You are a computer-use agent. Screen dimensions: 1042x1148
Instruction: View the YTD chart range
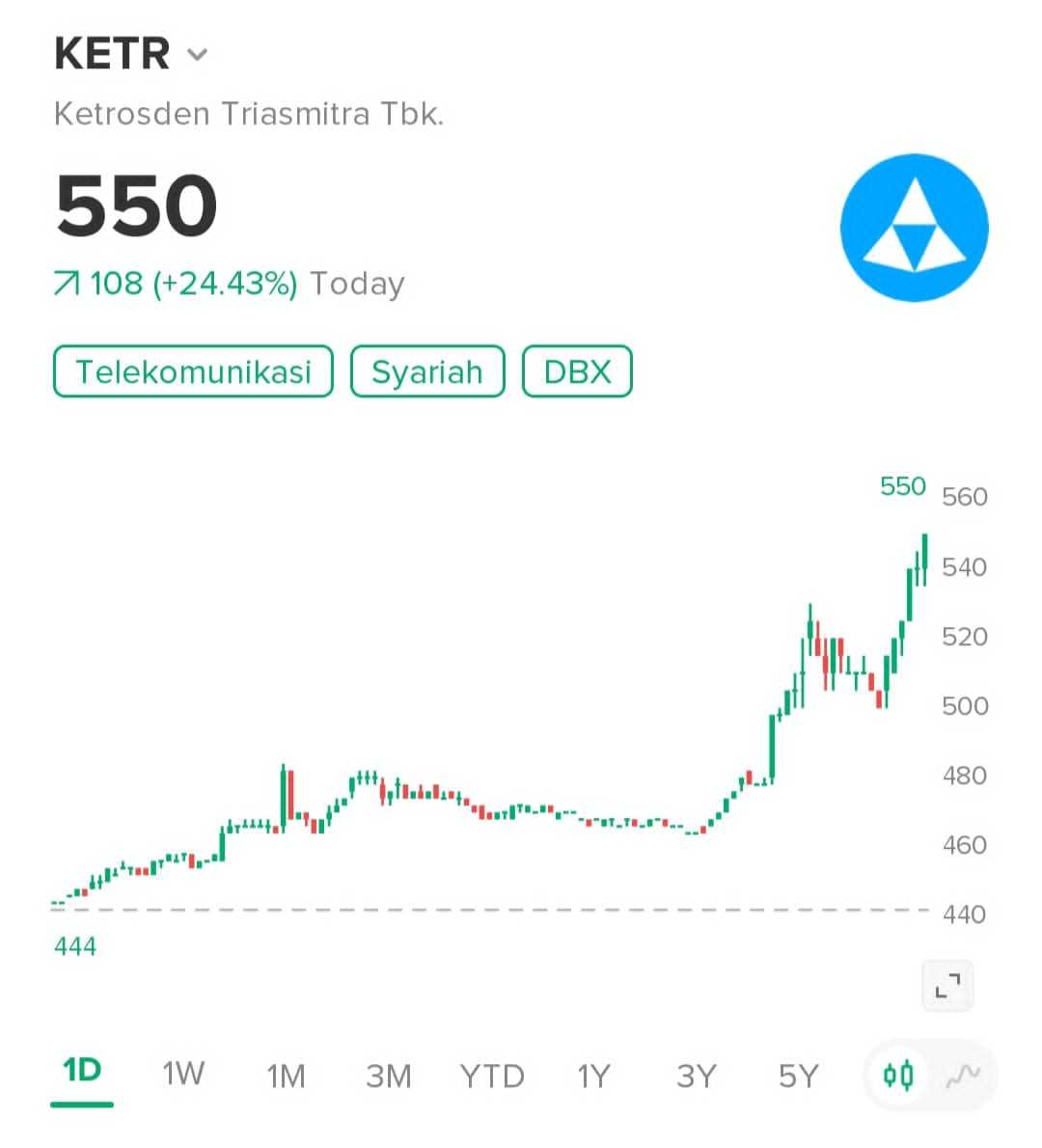click(x=491, y=1075)
